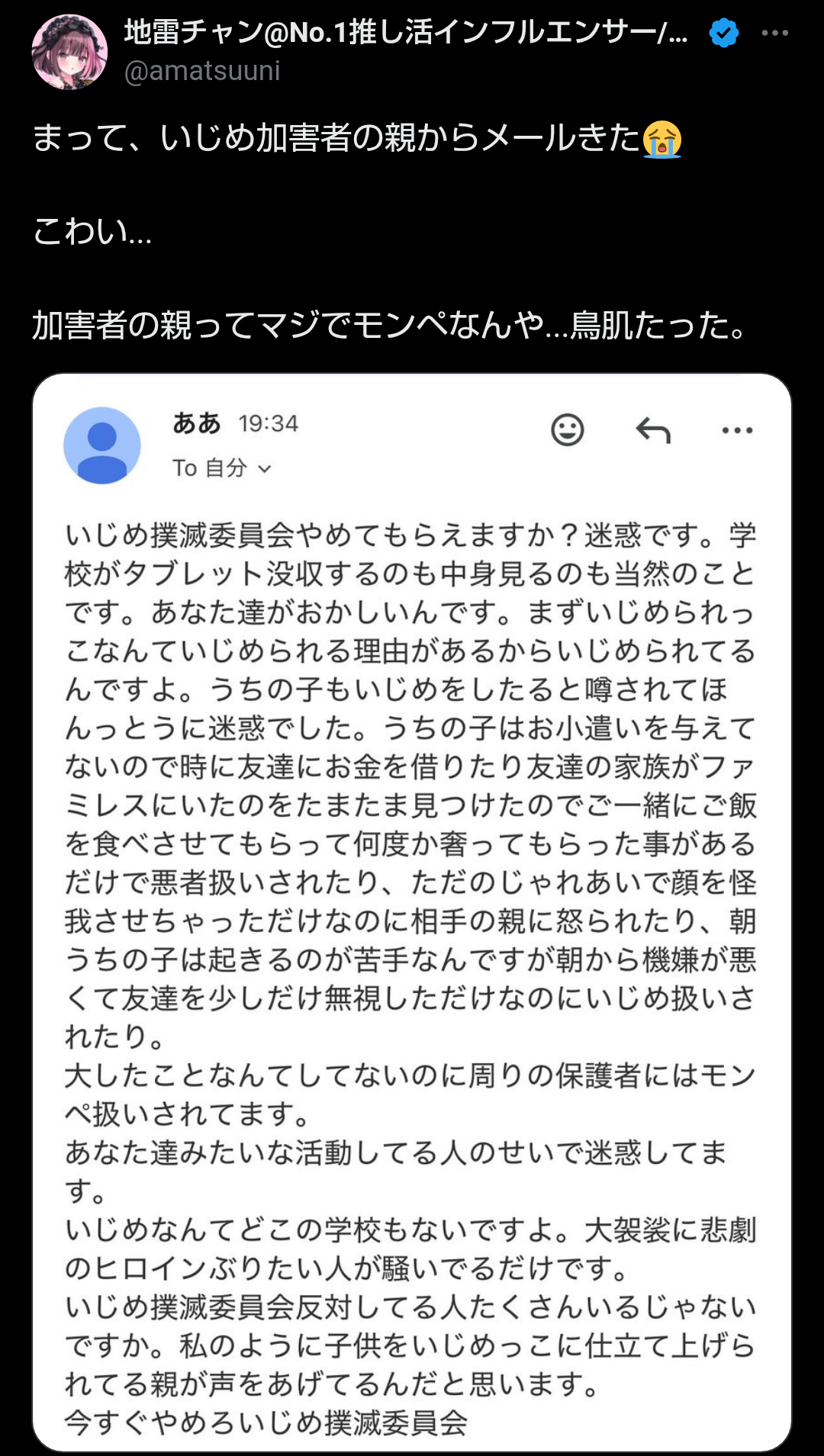
Task: Tap the @amatsuuni account name
Action: click(202, 71)
